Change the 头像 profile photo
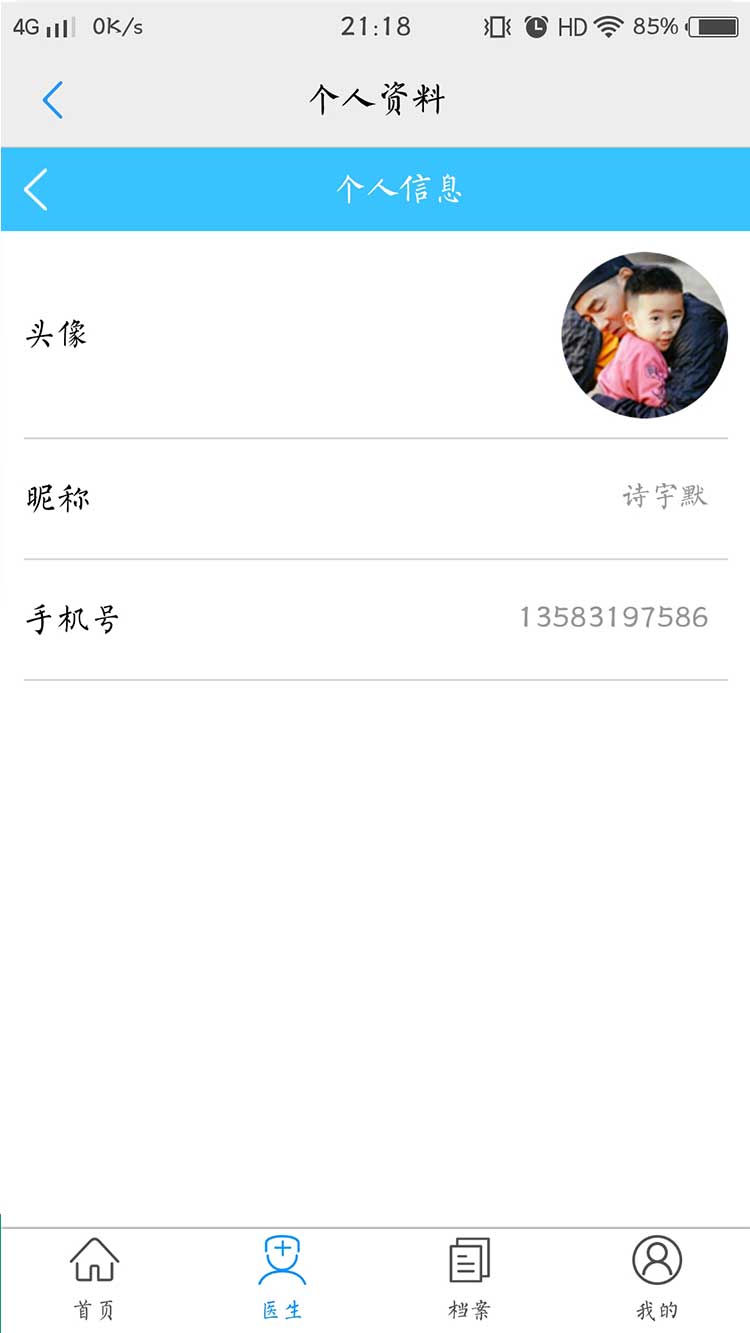The height and width of the screenshot is (1333, 750). (x=644, y=335)
